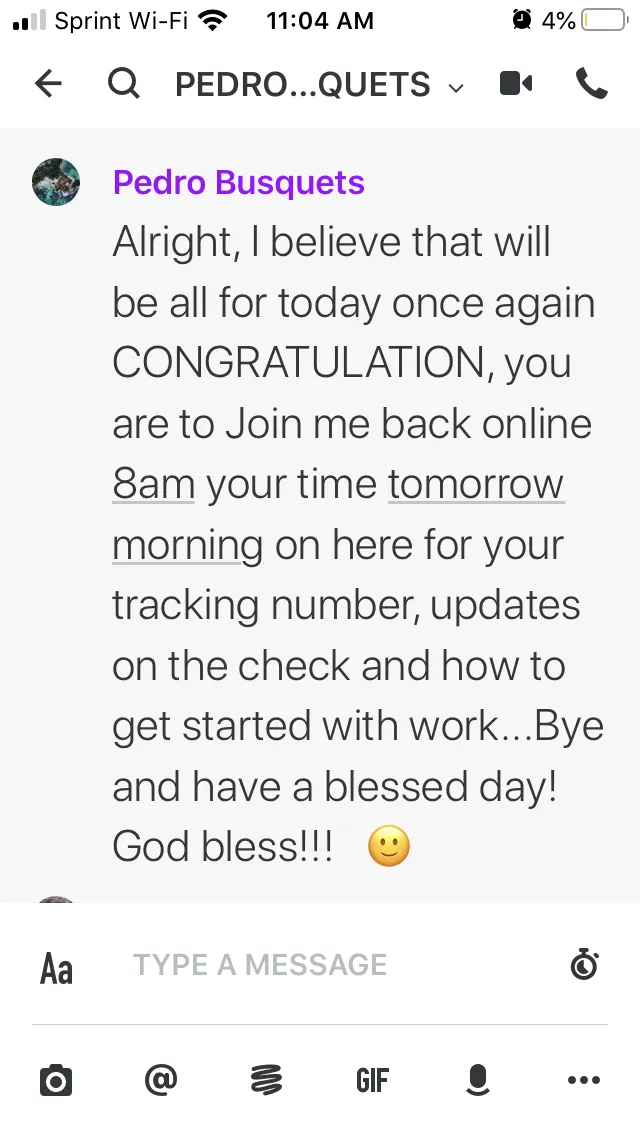The image size is (640, 1136).
Task: Start a voice call
Action: click(591, 84)
